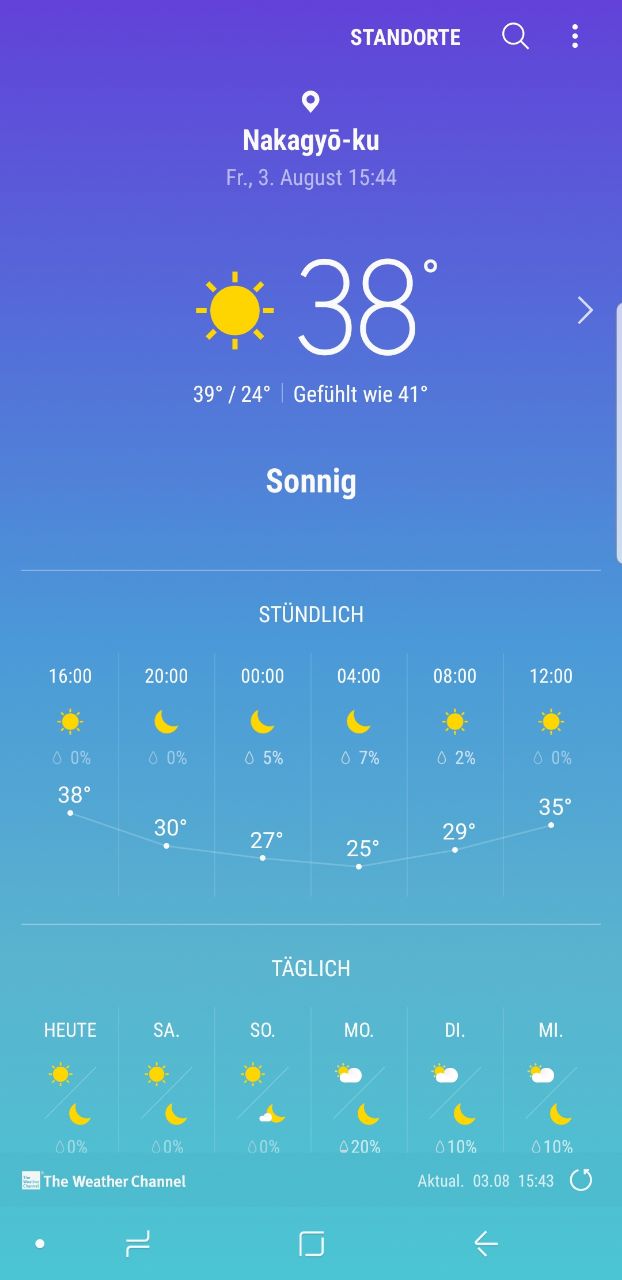Open STANDORTE locations list
The image size is (622, 1280).
[x=405, y=38]
